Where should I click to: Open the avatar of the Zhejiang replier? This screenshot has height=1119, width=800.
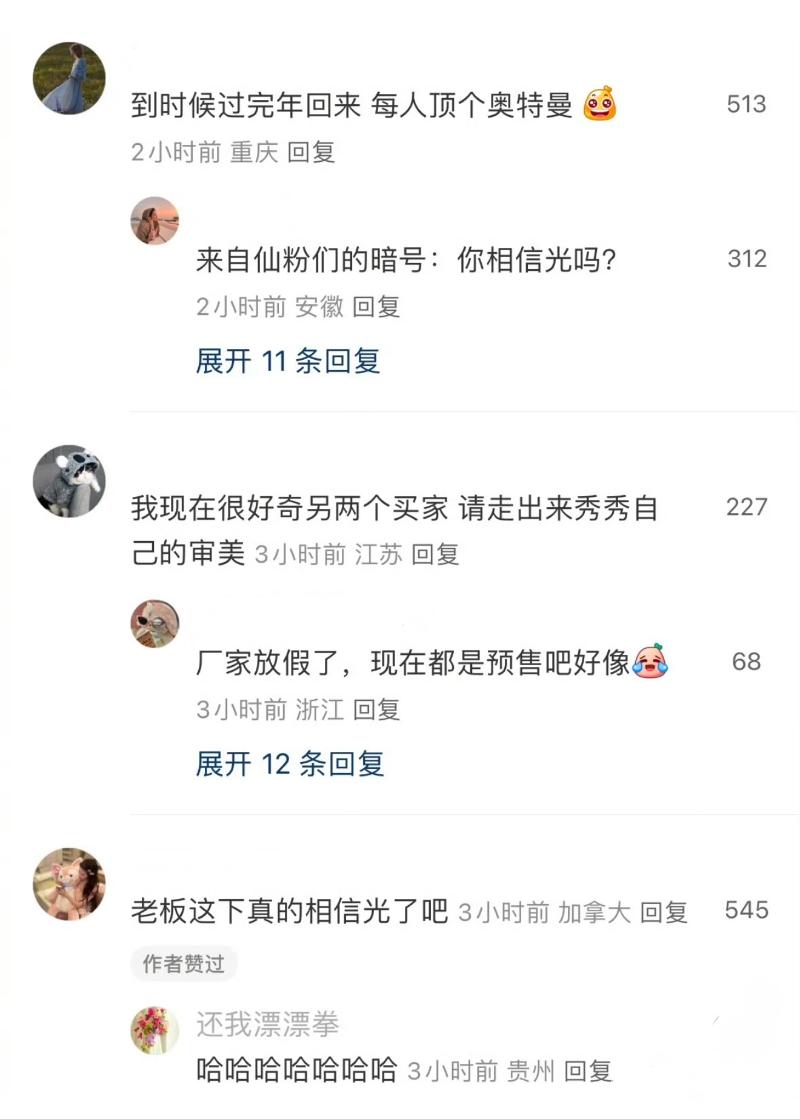pyautogui.click(x=155, y=624)
